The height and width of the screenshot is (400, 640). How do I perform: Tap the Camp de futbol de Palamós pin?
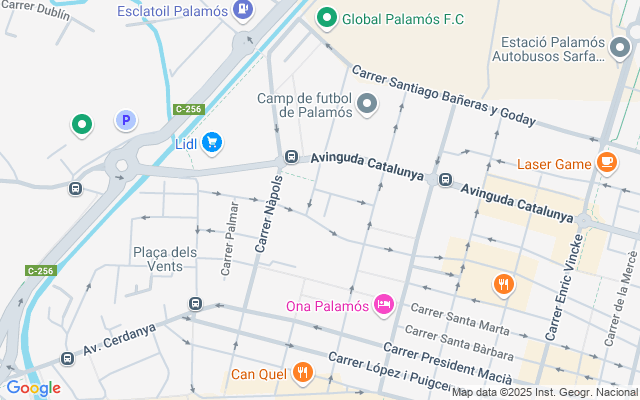[367, 104]
